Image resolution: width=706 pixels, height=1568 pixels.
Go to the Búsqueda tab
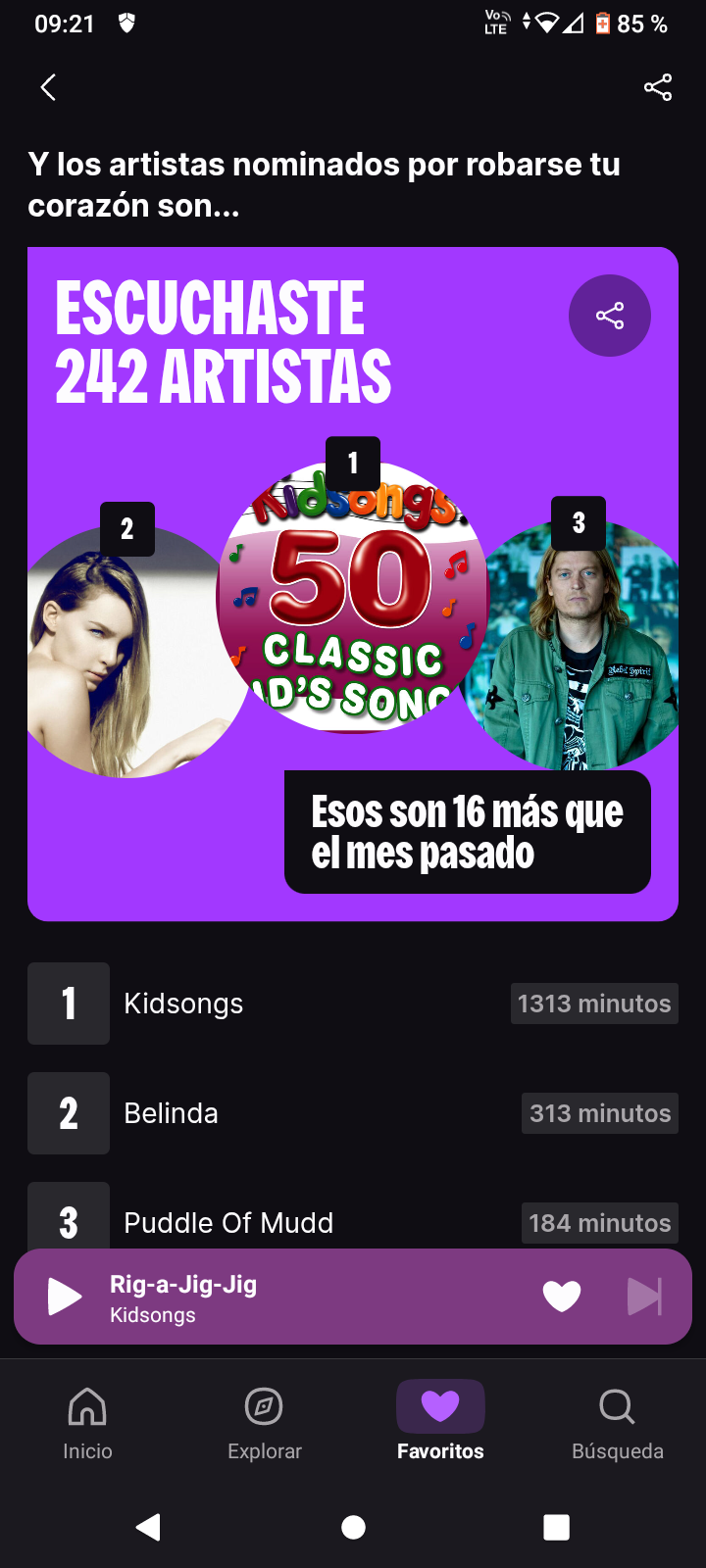coord(617,1423)
